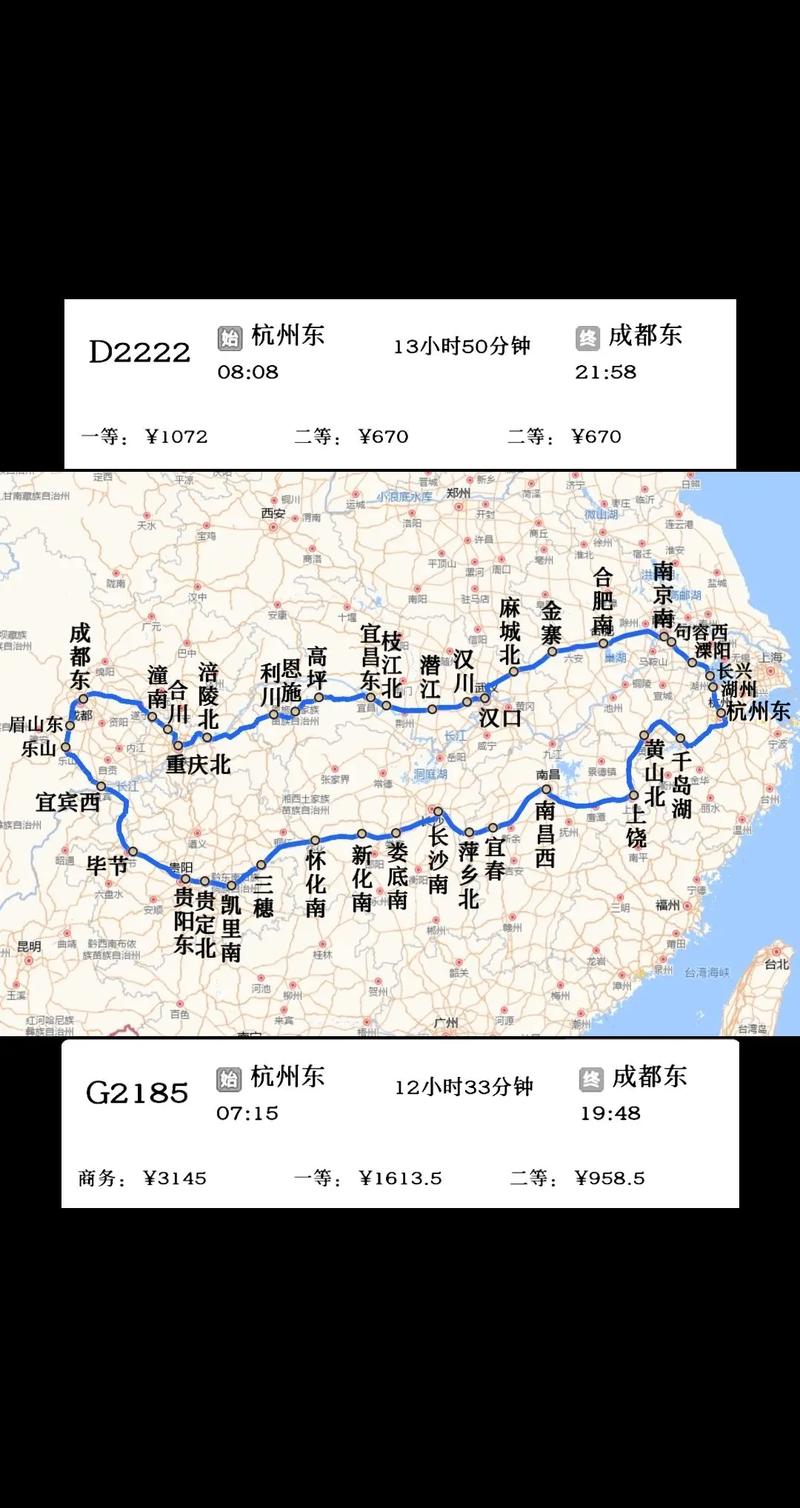Viewport: 800px width, 1508px height.
Task: Toggle the 始 badge on the G2185 card
Action: pyautogui.click(x=229, y=1078)
